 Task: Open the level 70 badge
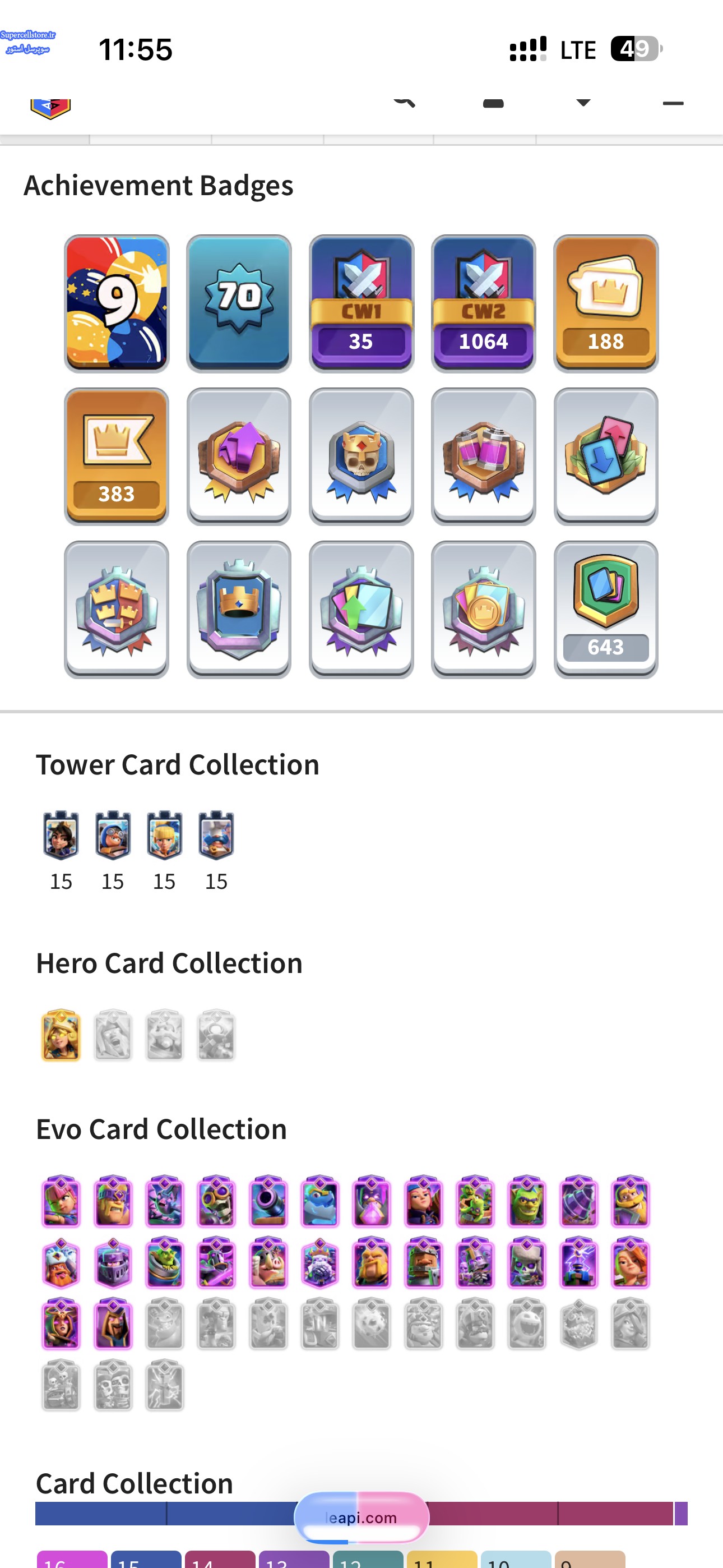[239, 303]
